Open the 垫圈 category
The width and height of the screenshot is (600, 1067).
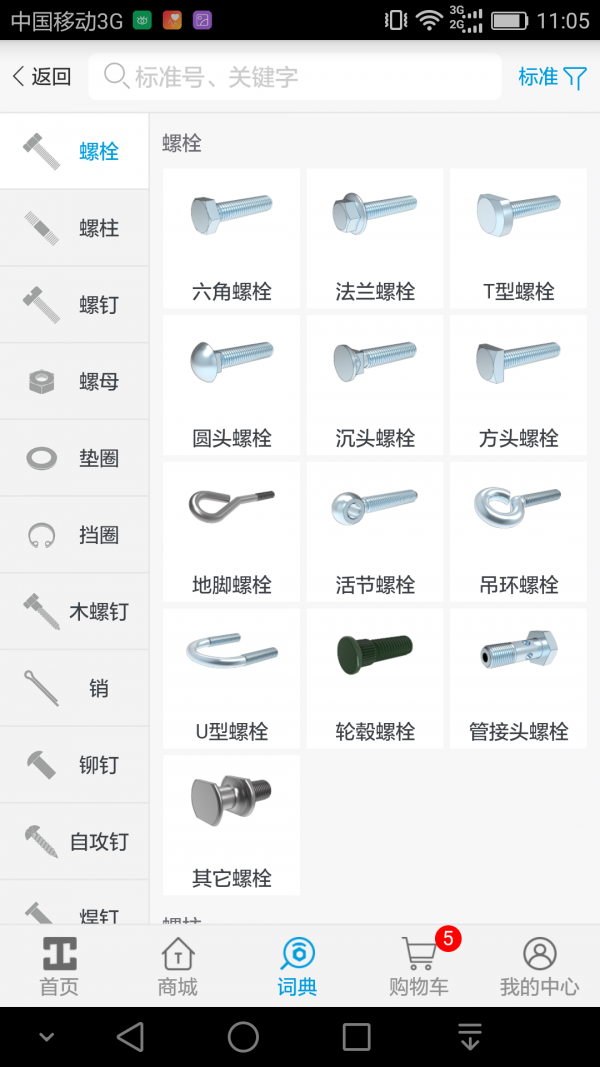(74, 458)
